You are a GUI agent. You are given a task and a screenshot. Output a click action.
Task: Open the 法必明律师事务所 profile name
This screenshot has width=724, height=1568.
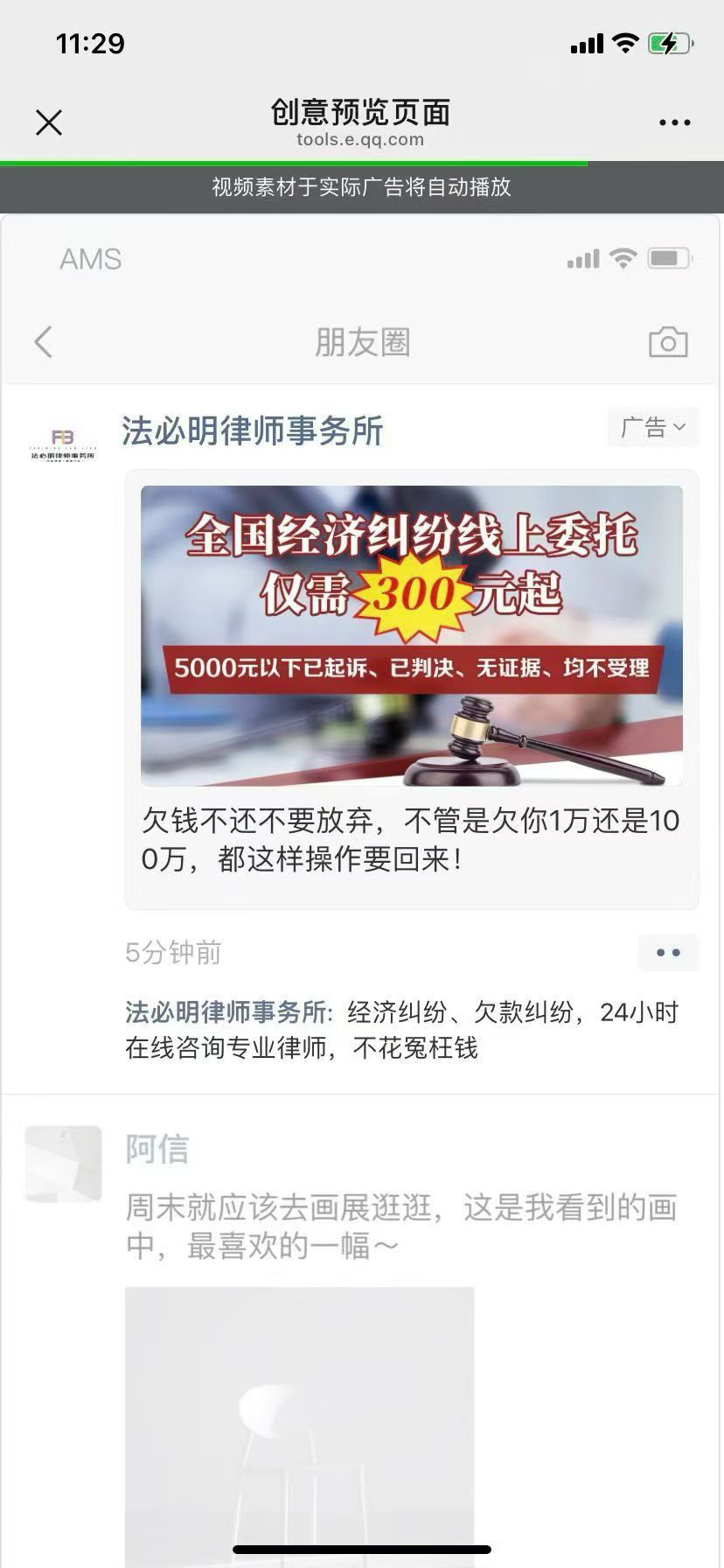click(x=253, y=430)
